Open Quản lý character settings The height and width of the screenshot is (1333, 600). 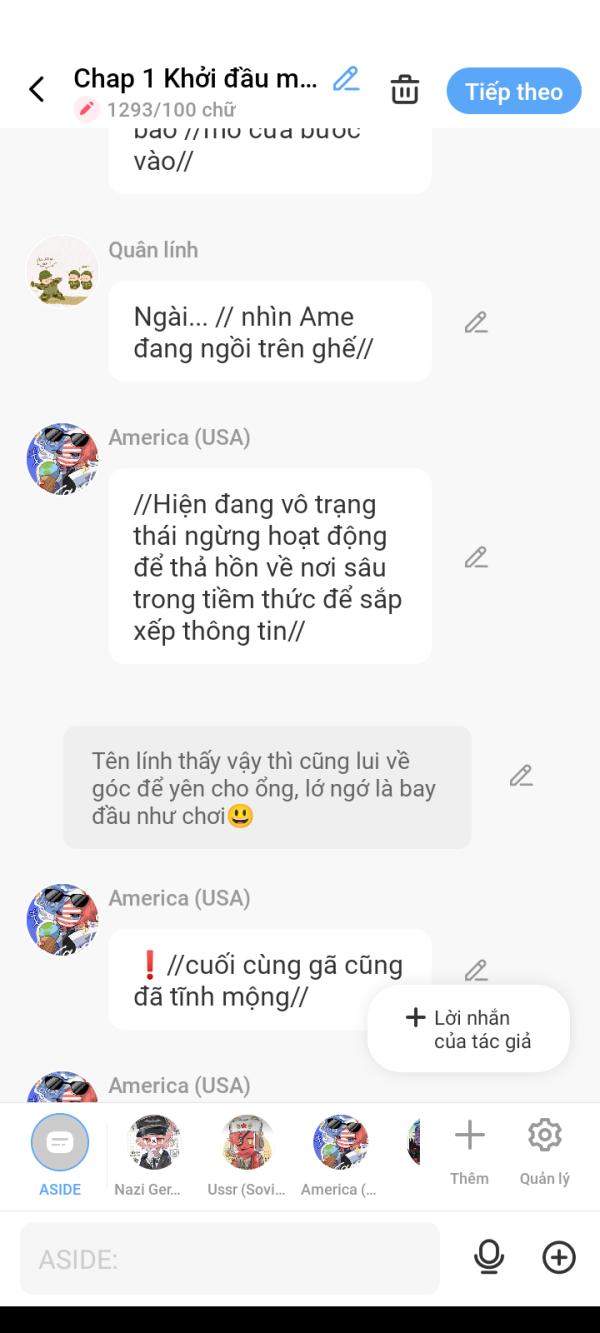click(x=544, y=1149)
